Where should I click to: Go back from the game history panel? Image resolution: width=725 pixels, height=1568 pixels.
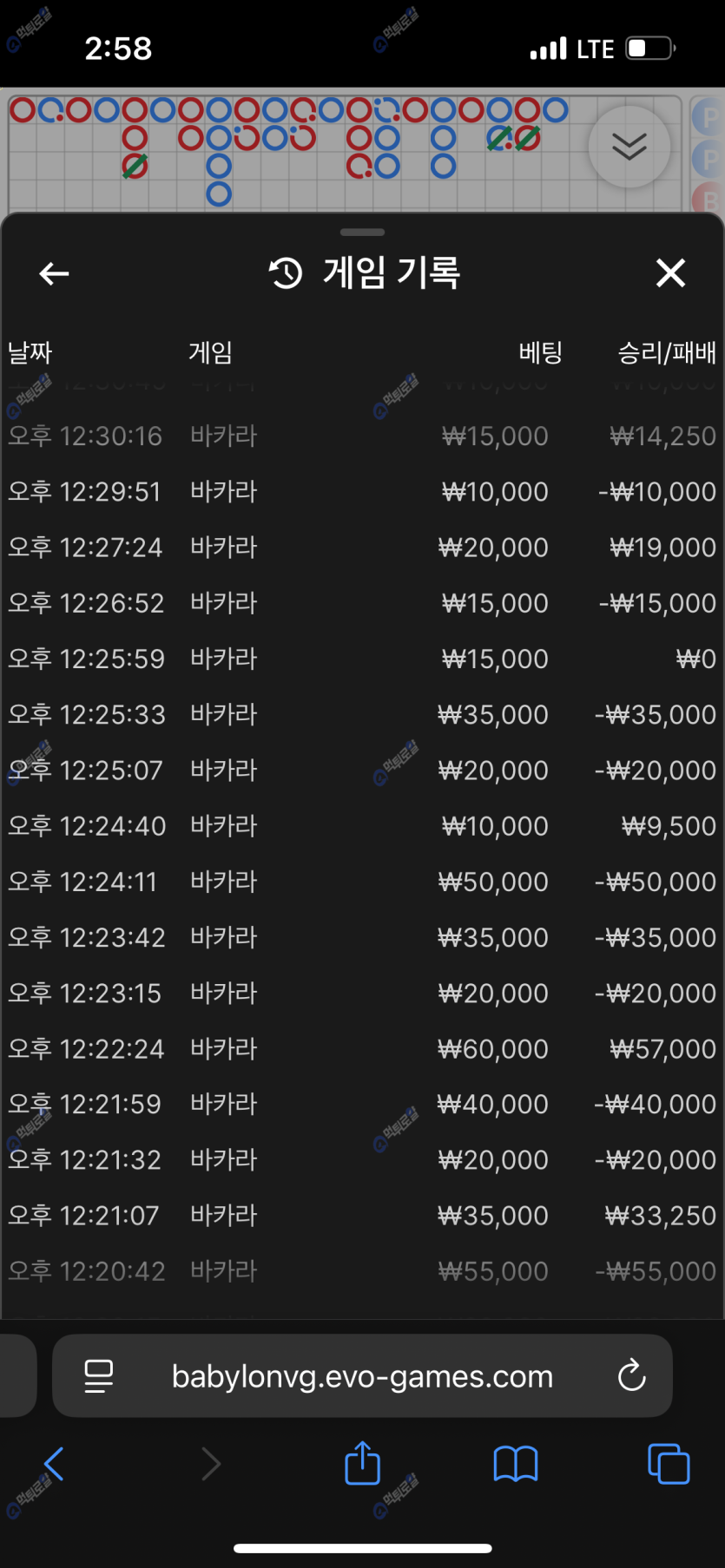[54, 274]
